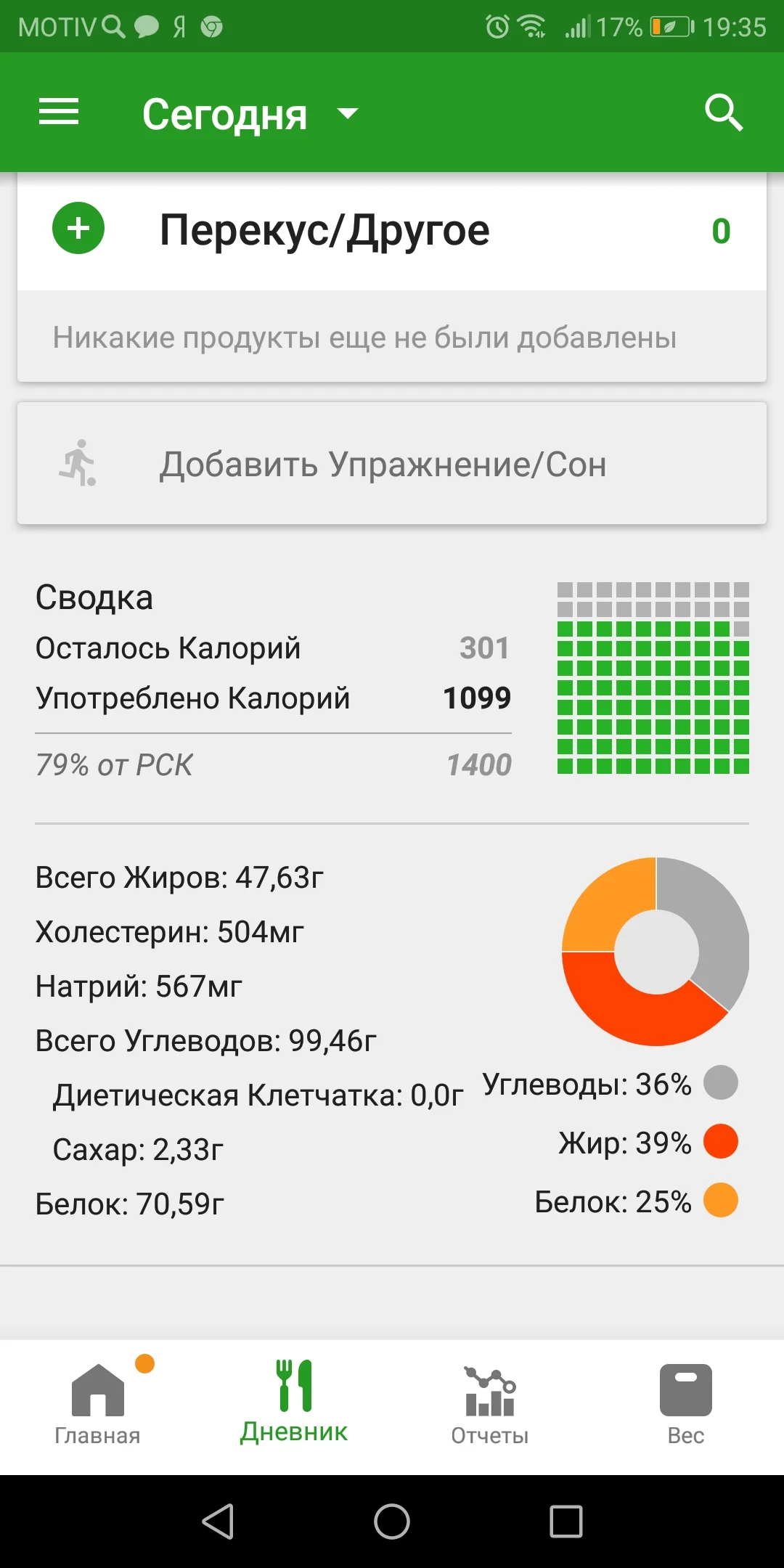This screenshot has width=784, height=1568.
Task: Tap the system home button
Action: (392, 1521)
